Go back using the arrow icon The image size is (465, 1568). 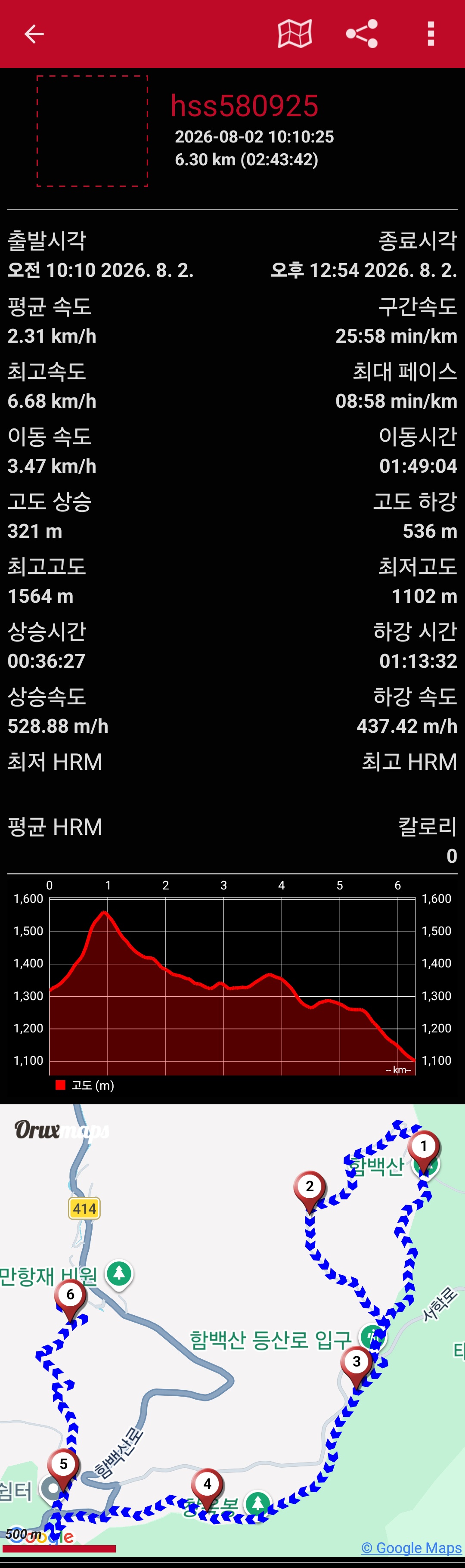(x=34, y=34)
